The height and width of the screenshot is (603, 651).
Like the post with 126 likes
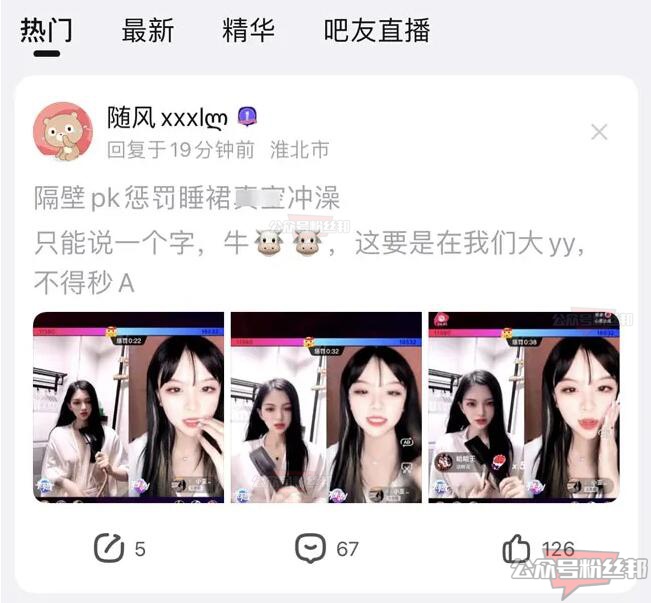point(538,548)
